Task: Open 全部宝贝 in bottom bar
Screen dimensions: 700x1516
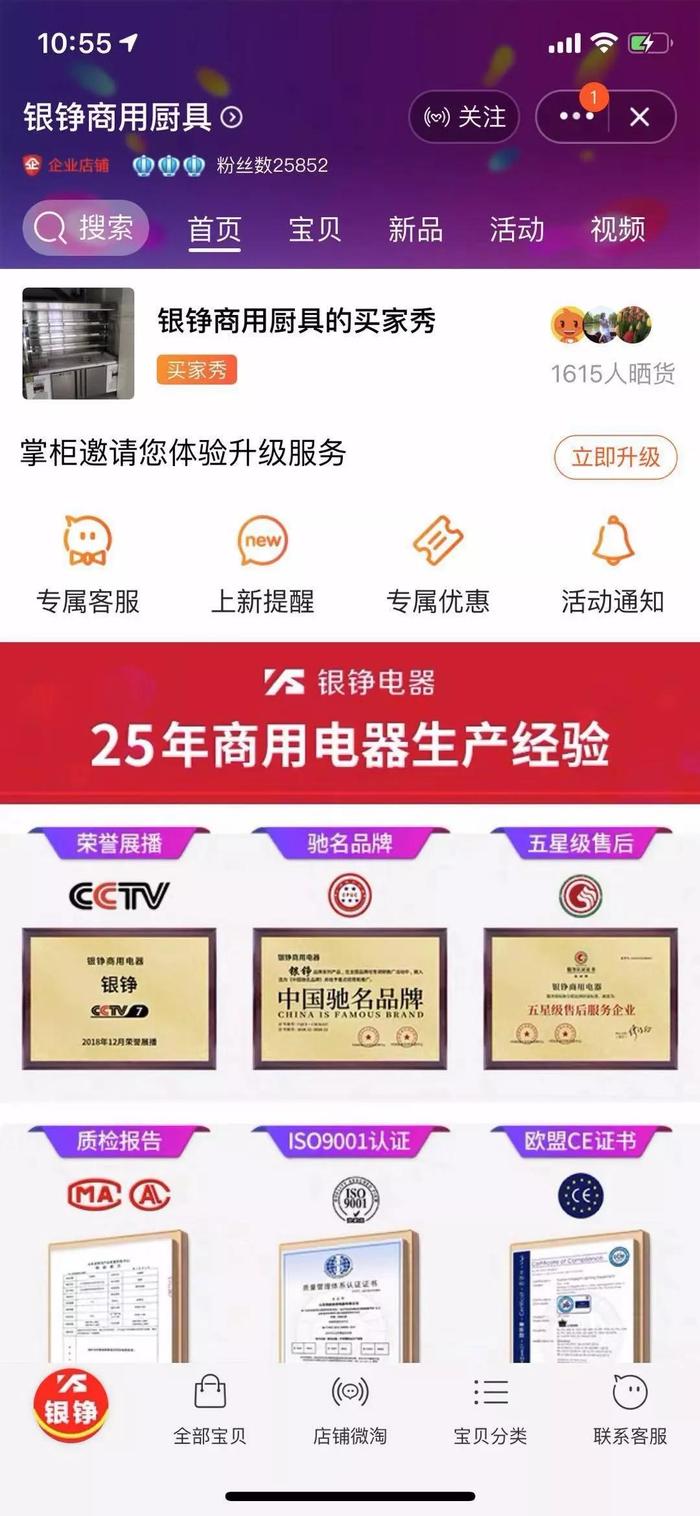Action: (209, 1410)
